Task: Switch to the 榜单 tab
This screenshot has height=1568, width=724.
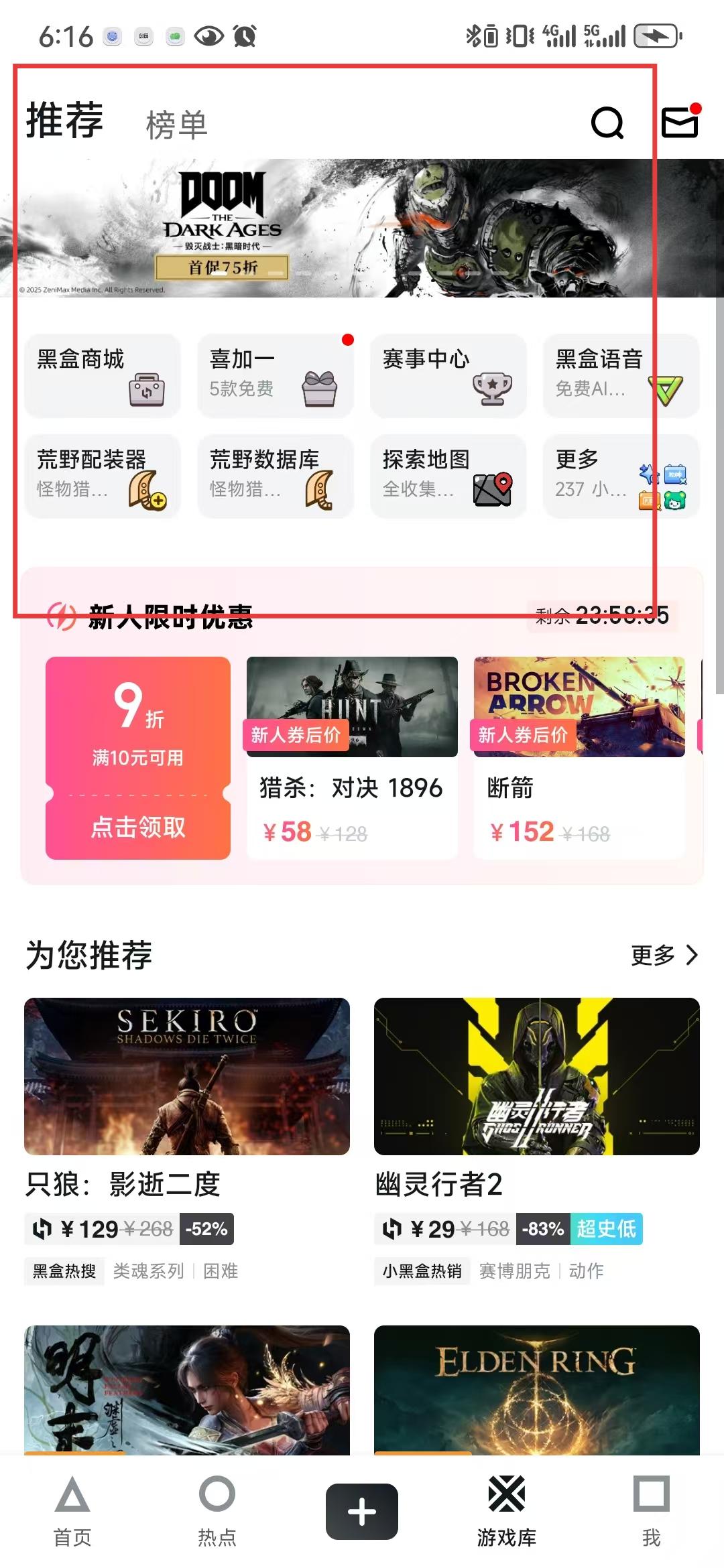Action: [x=176, y=125]
